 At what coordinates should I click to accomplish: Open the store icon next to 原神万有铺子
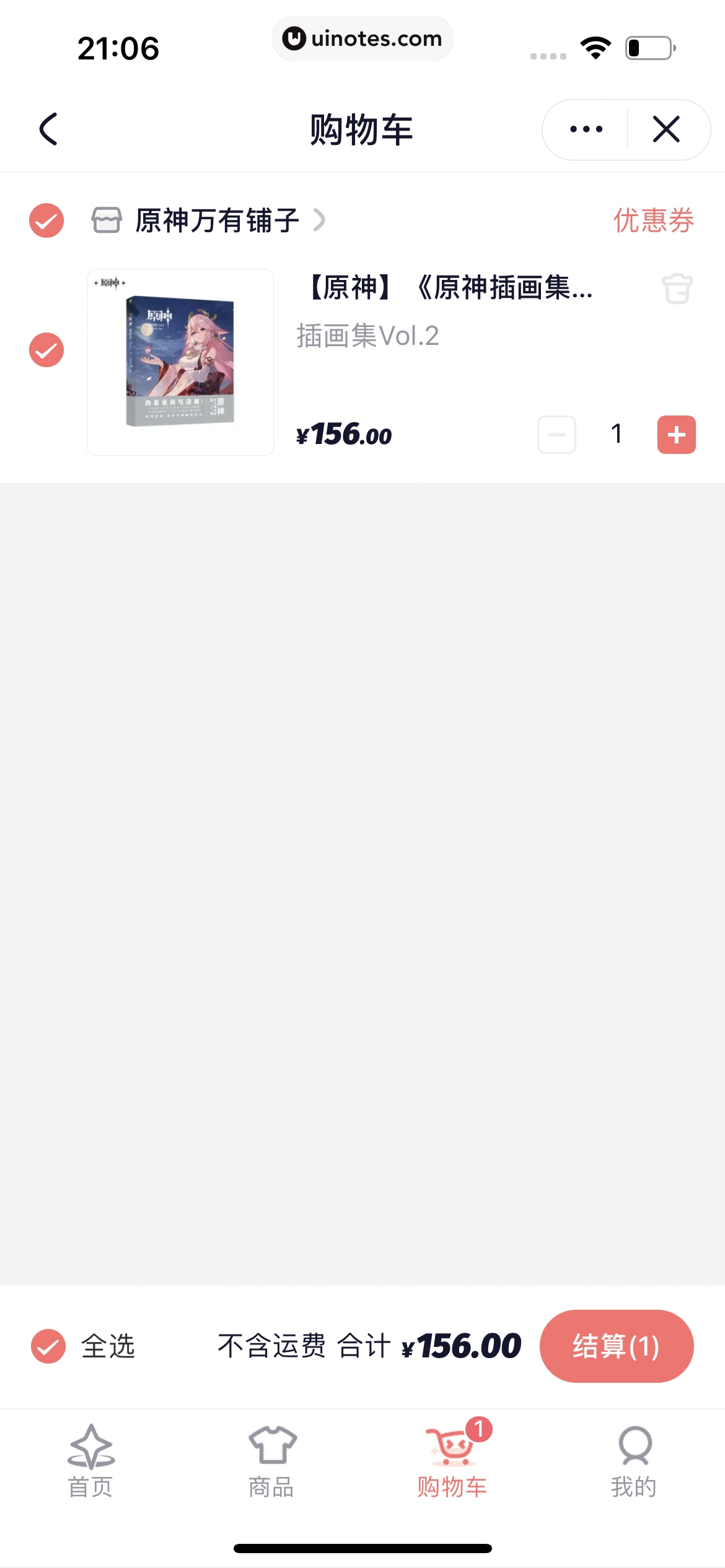point(106,221)
